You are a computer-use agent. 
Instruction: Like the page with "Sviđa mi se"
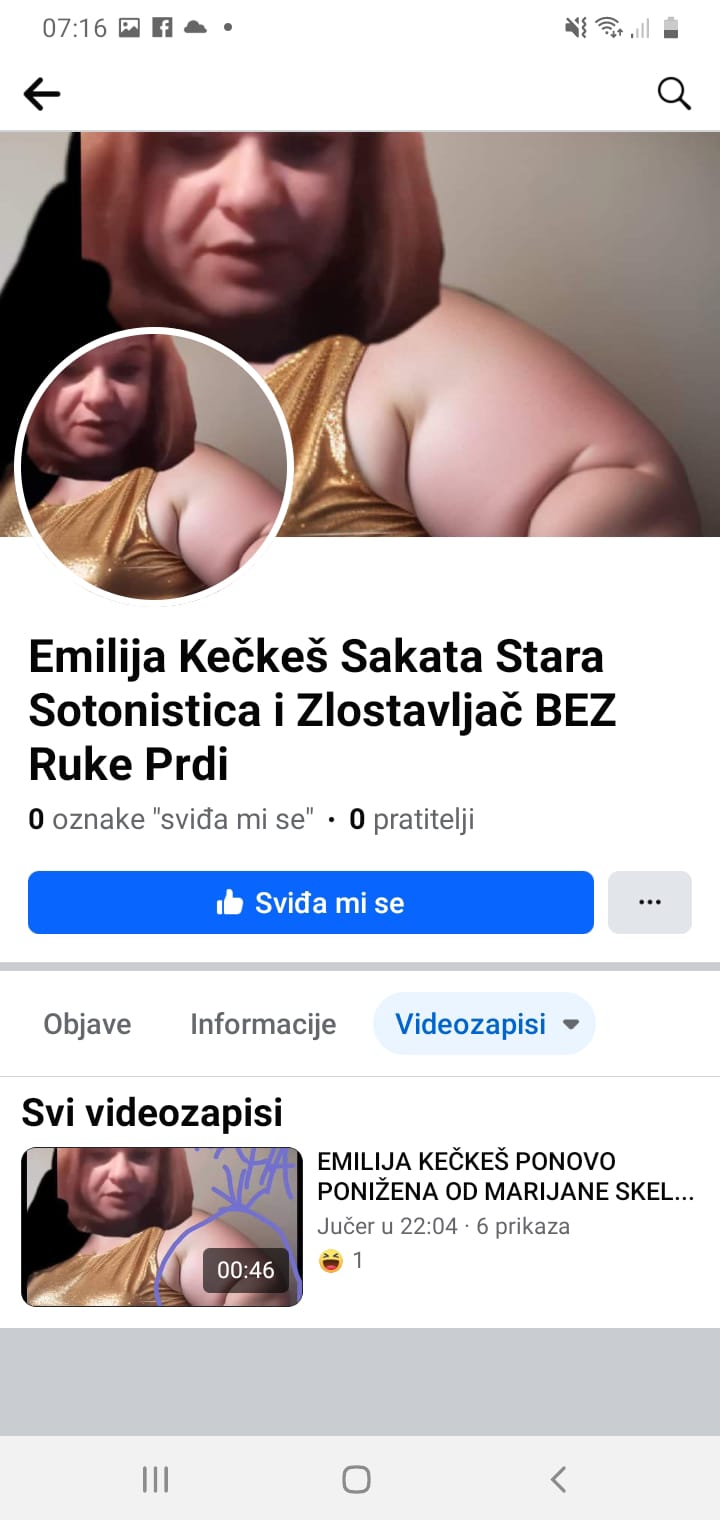[x=310, y=903]
